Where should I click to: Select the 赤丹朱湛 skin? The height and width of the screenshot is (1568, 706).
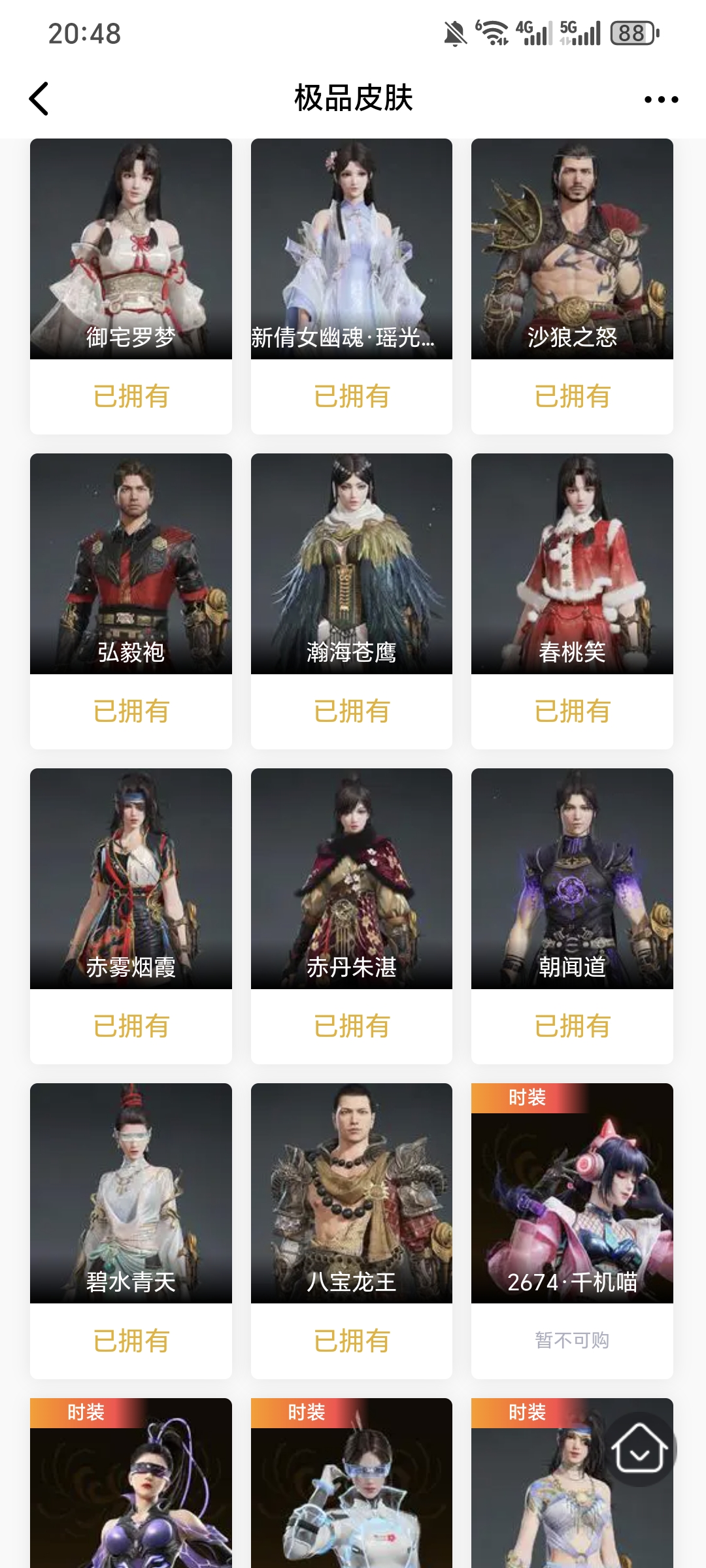click(352, 879)
